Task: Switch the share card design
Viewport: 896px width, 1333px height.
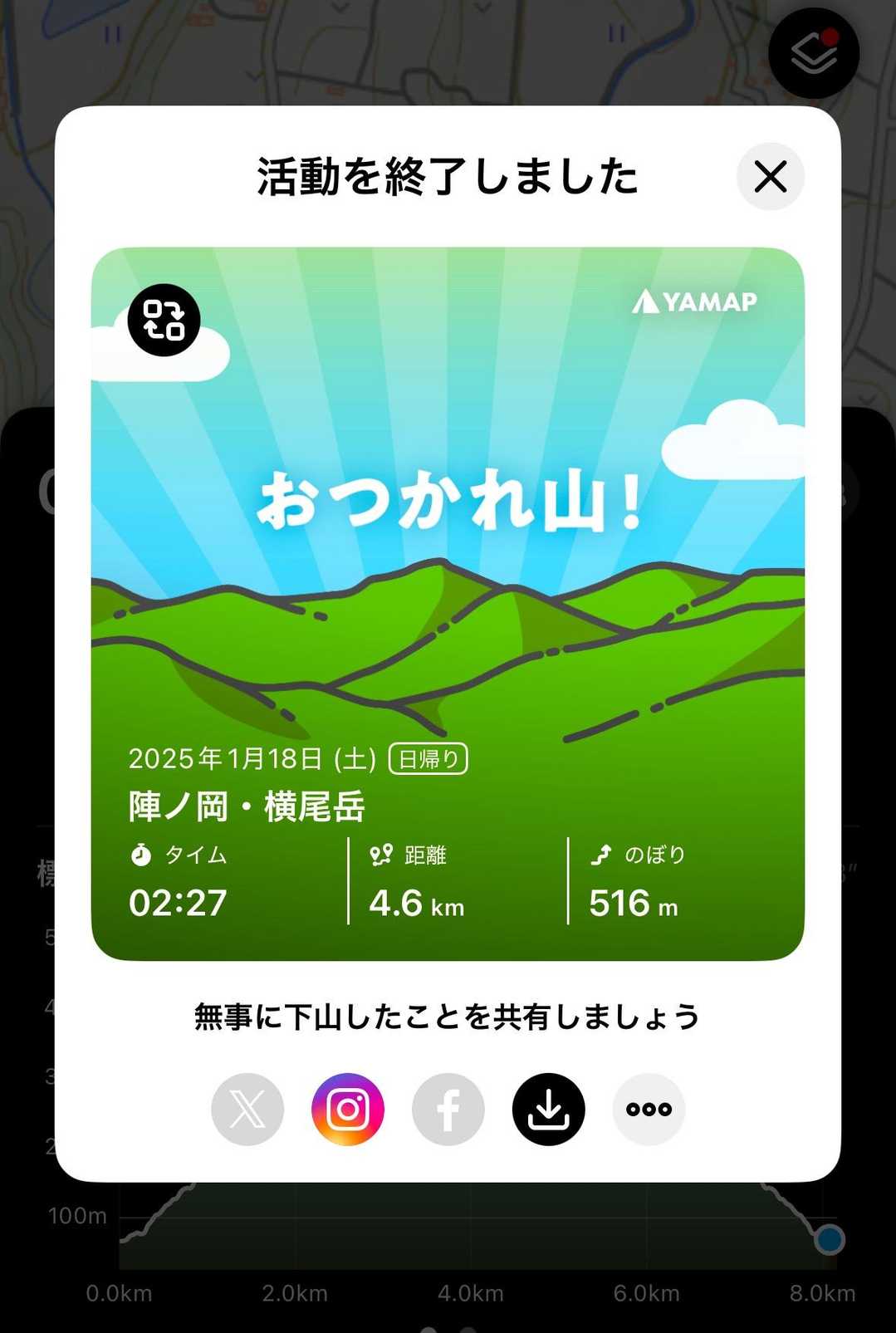Action: (164, 320)
